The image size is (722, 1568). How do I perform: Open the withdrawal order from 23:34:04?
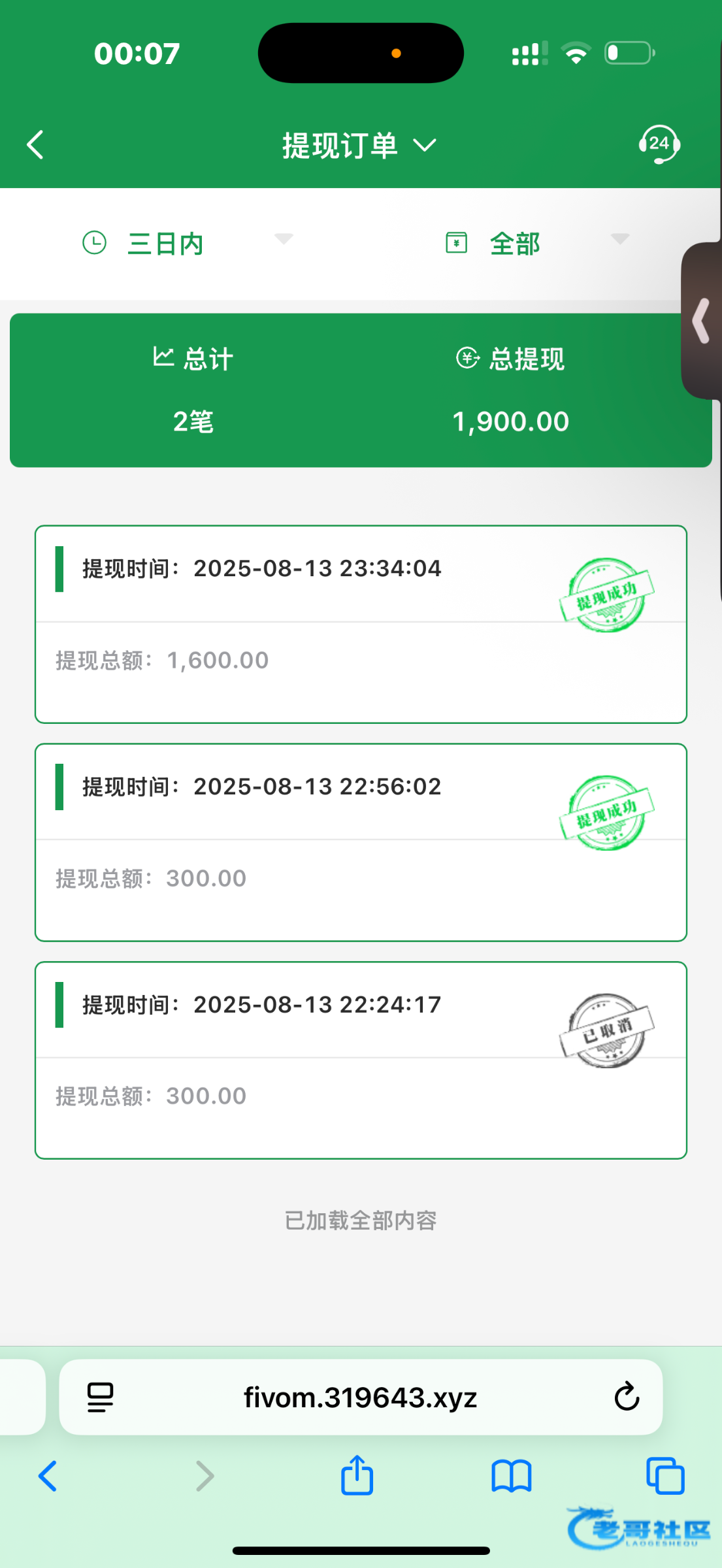[361, 624]
